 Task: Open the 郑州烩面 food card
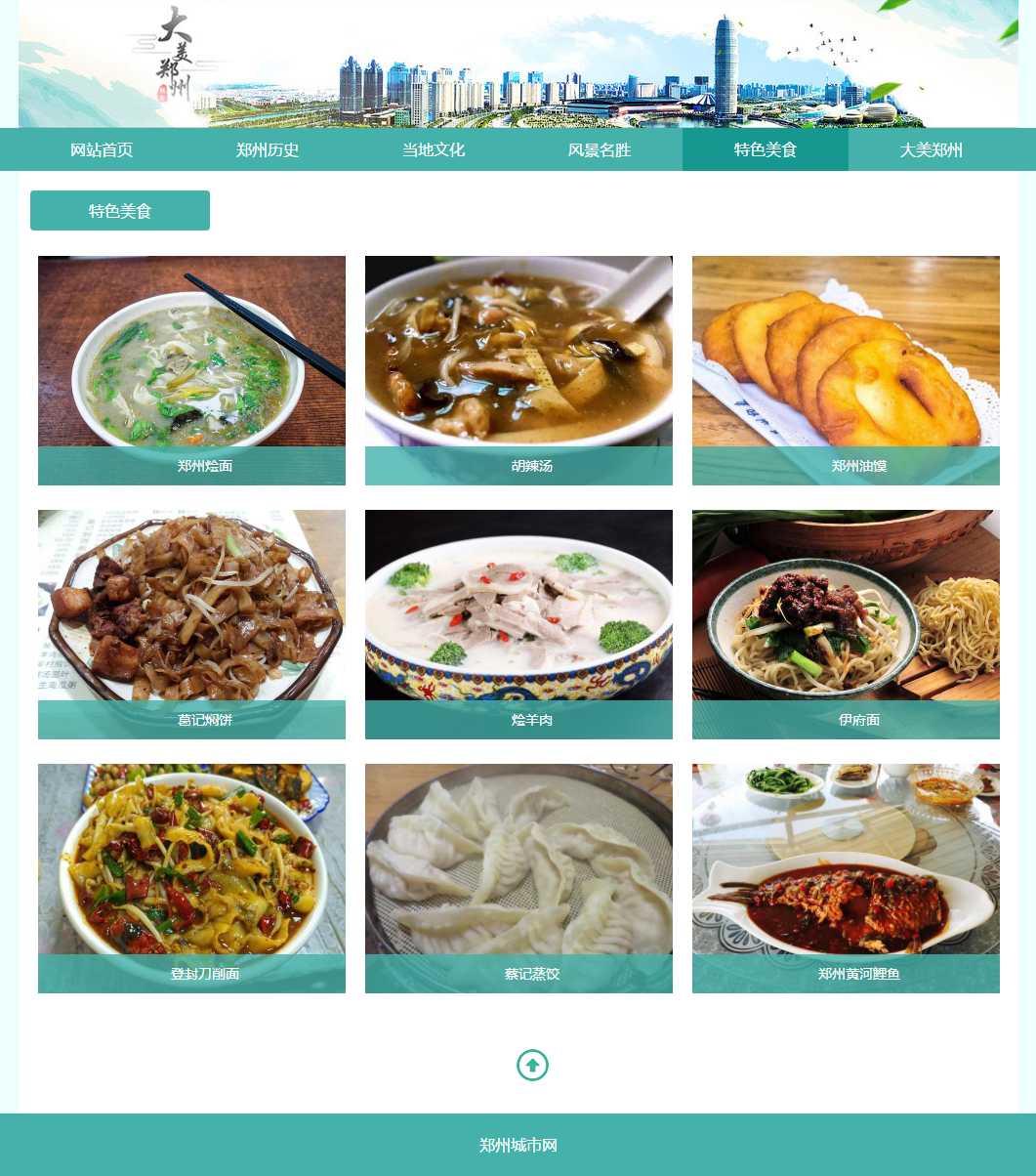191,370
